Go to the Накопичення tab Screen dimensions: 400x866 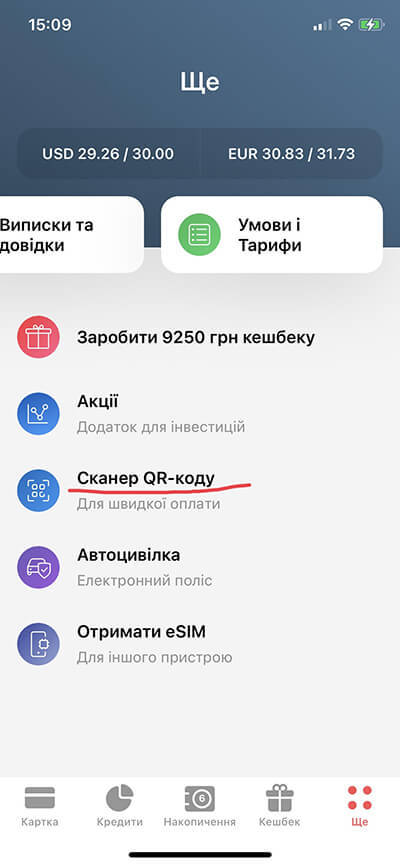tap(199, 806)
